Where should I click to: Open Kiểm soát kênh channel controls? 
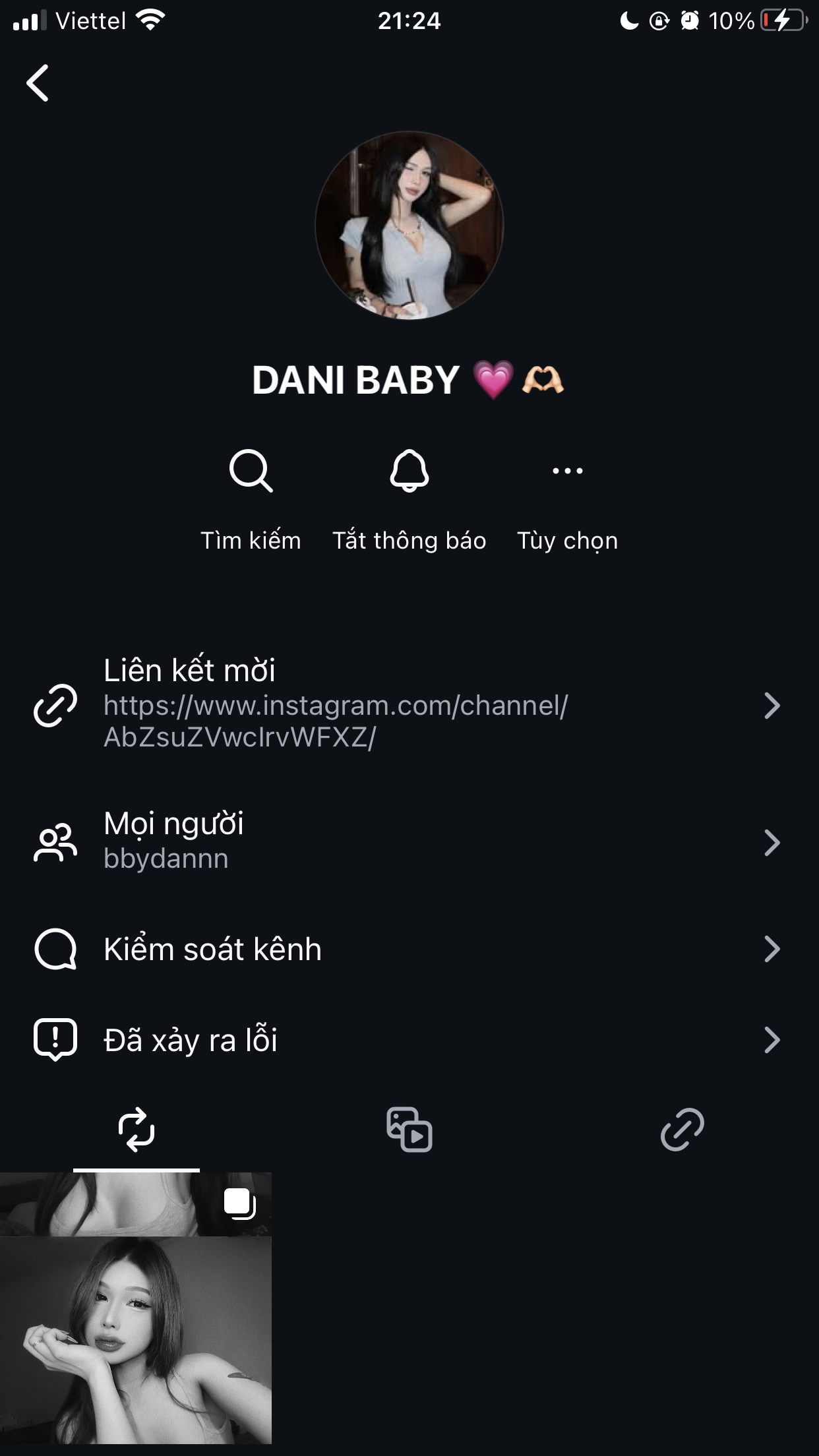[x=409, y=949]
